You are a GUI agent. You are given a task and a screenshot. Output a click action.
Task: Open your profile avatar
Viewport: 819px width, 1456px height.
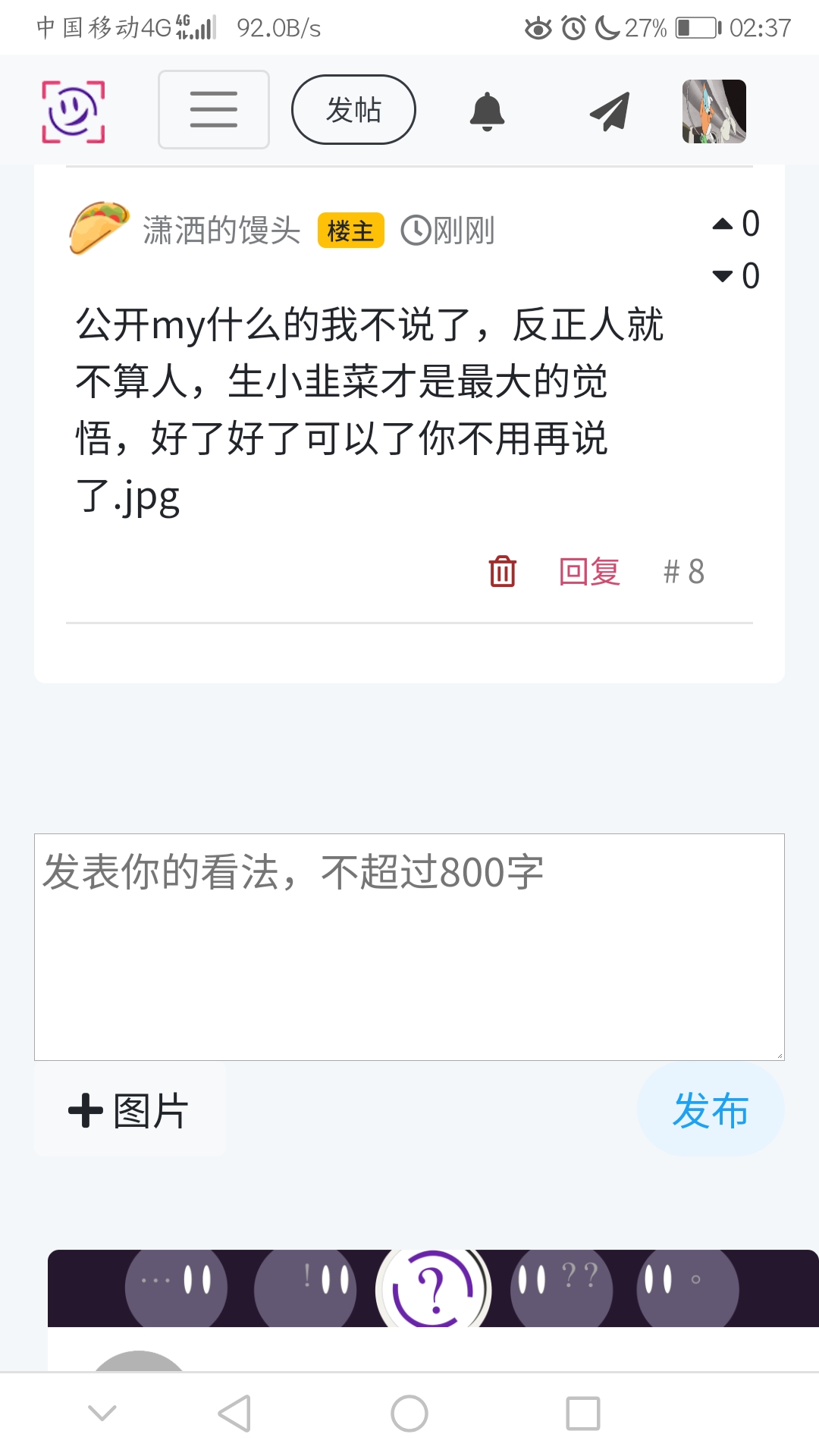pos(714,111)
